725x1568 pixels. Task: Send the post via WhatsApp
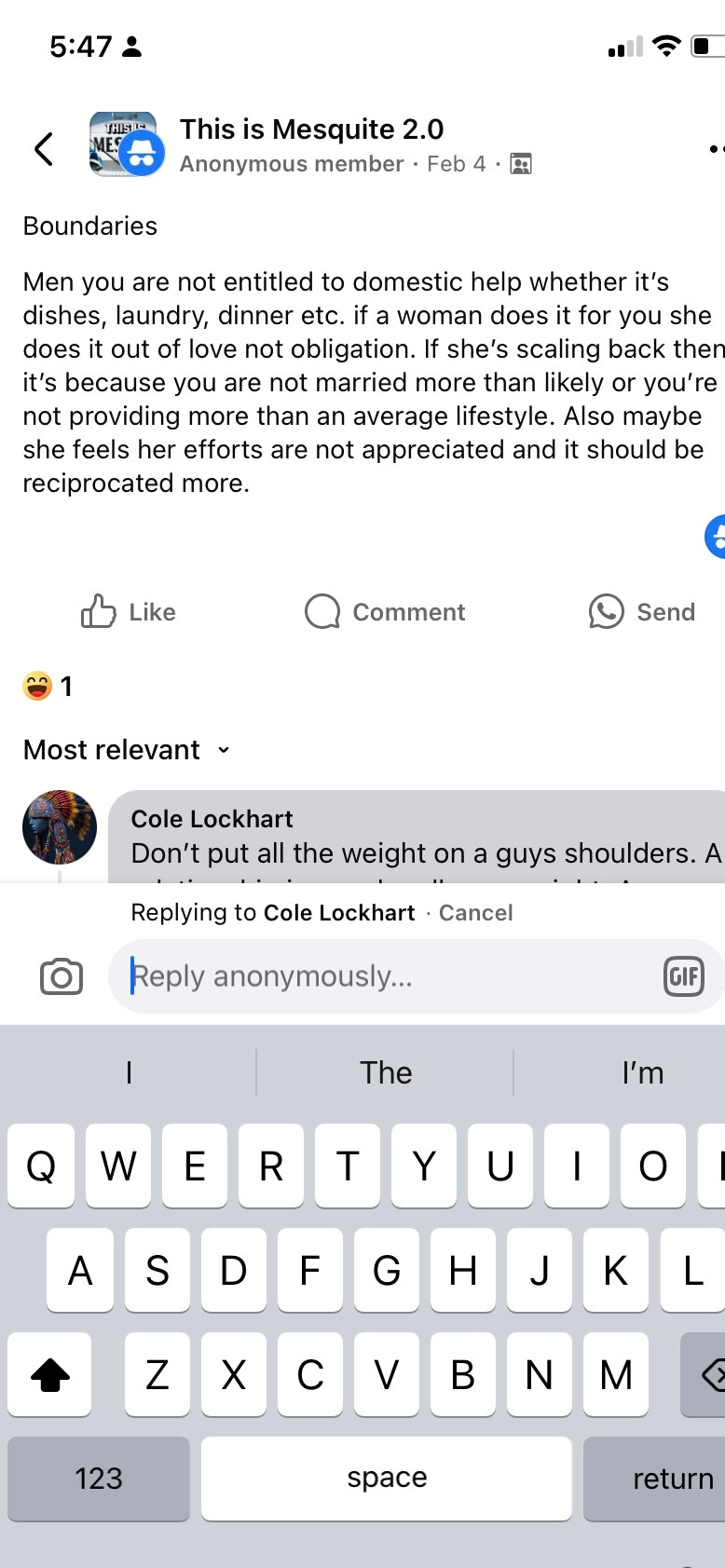pos(642,612)
